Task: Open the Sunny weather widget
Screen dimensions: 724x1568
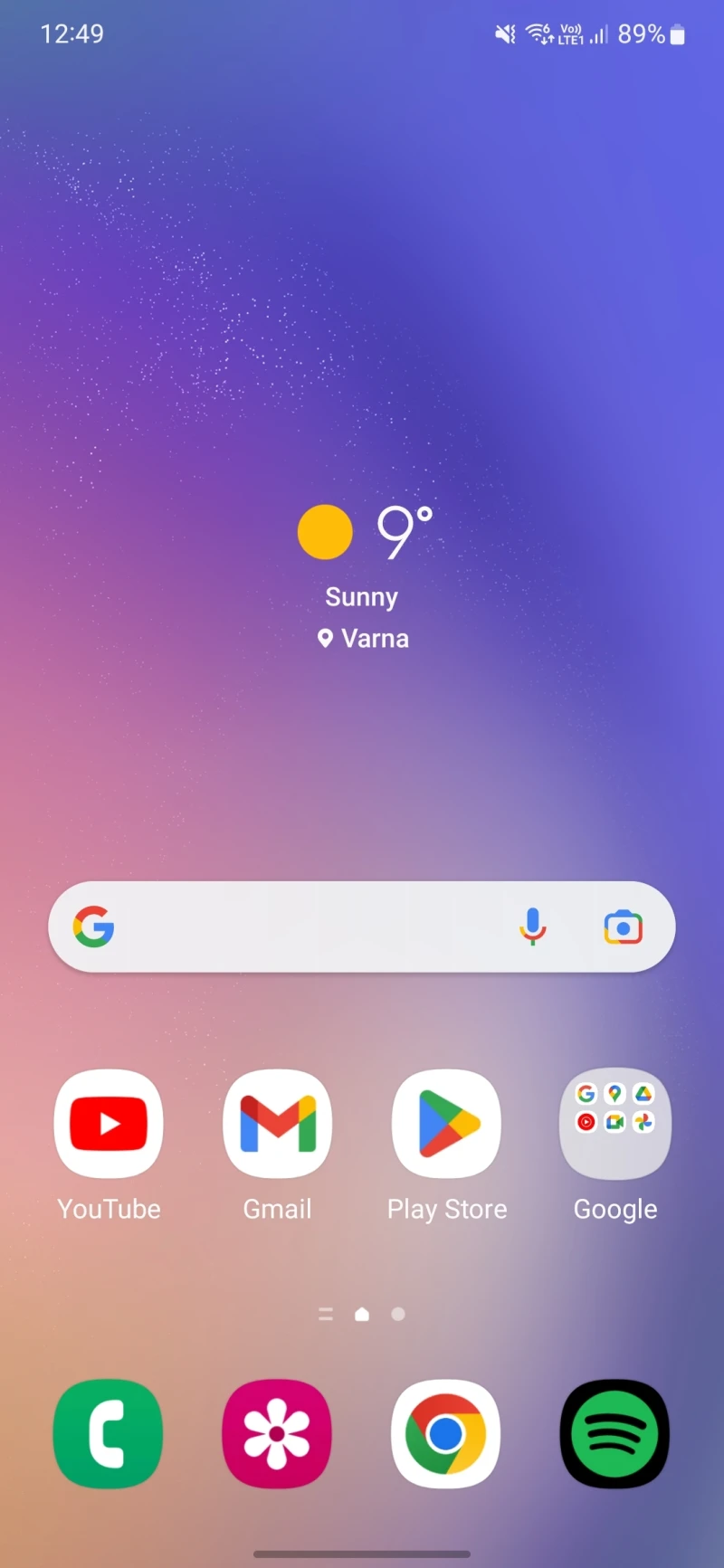Action: 361,561
